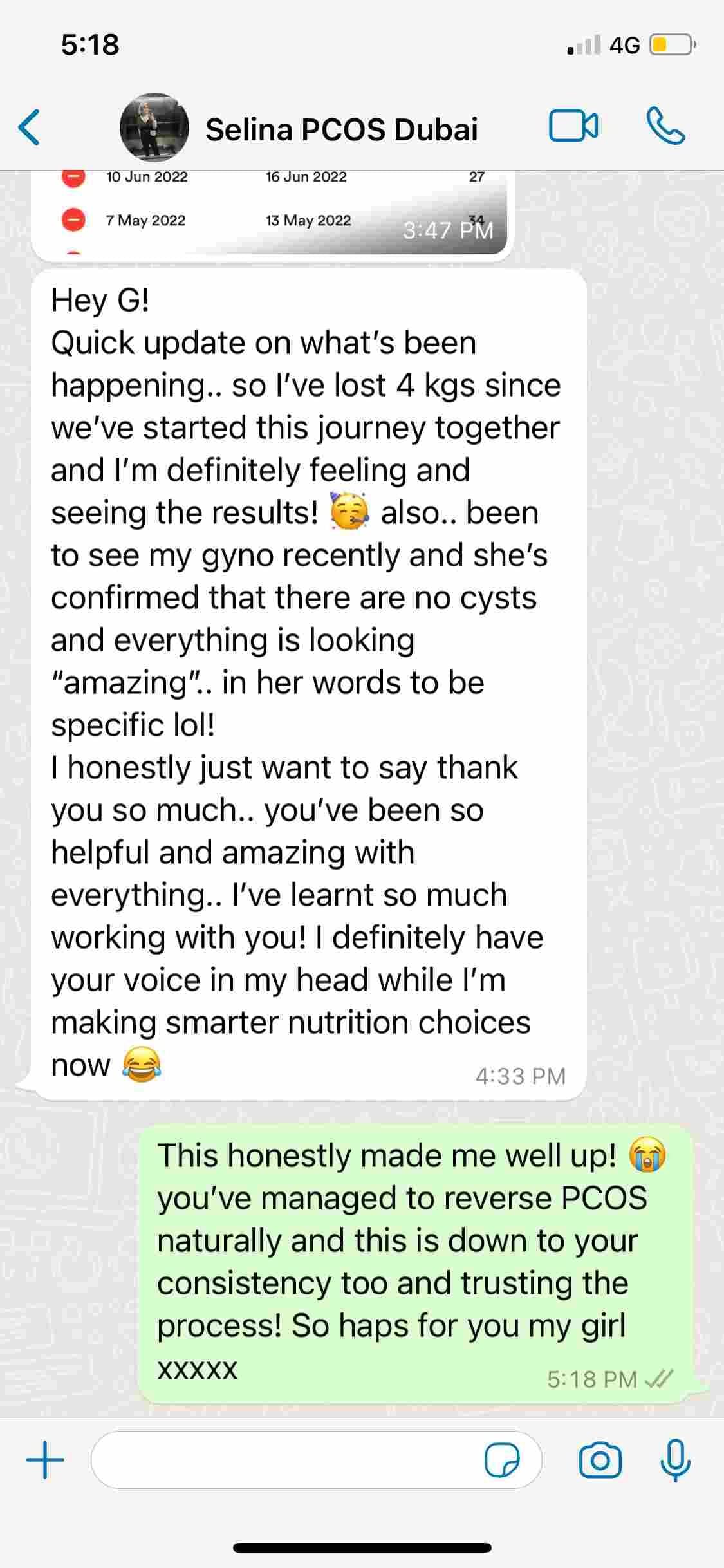The width and height of the screenshot is (724, 1568).
Task: Open the camera to take a photo
Action: coord(600,1460)
